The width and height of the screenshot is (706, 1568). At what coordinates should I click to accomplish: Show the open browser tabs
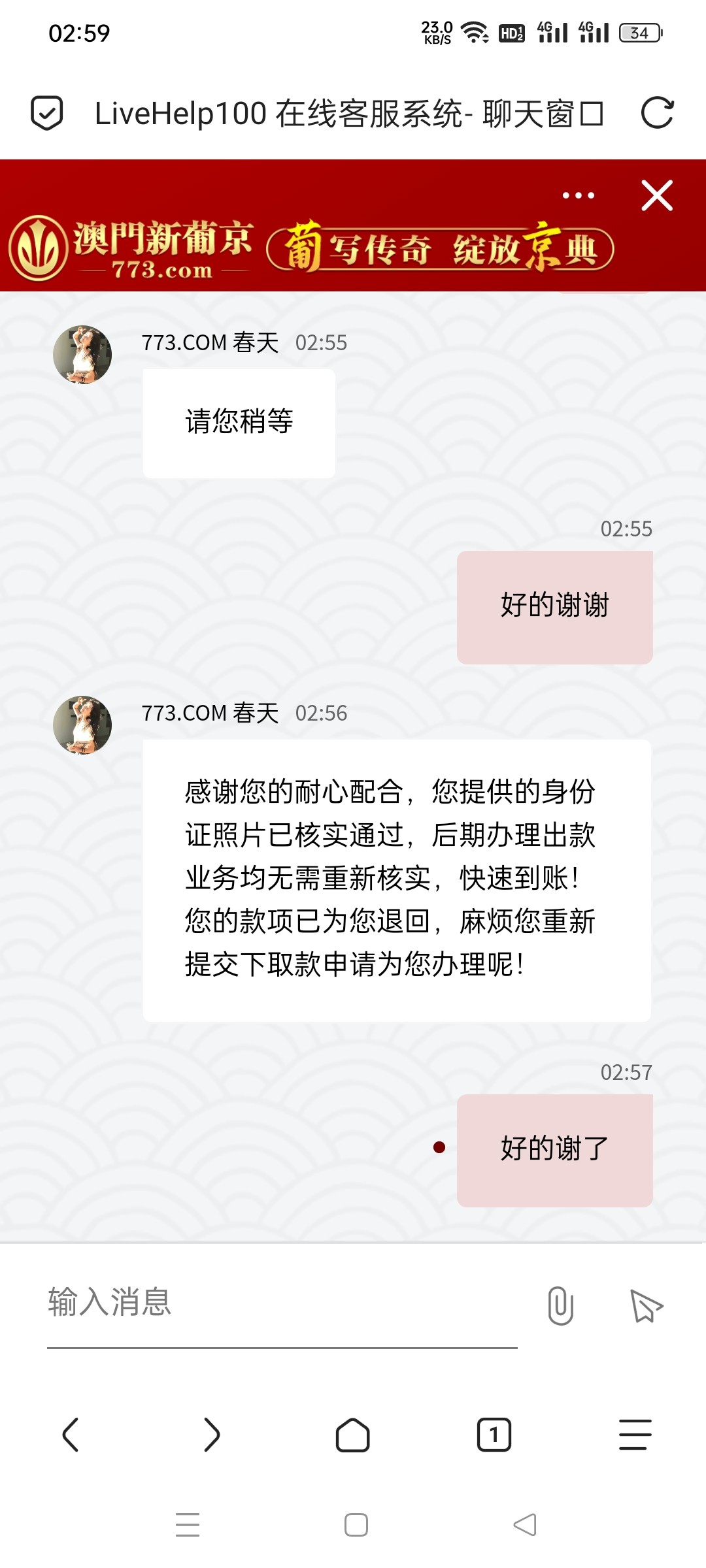494,1435
